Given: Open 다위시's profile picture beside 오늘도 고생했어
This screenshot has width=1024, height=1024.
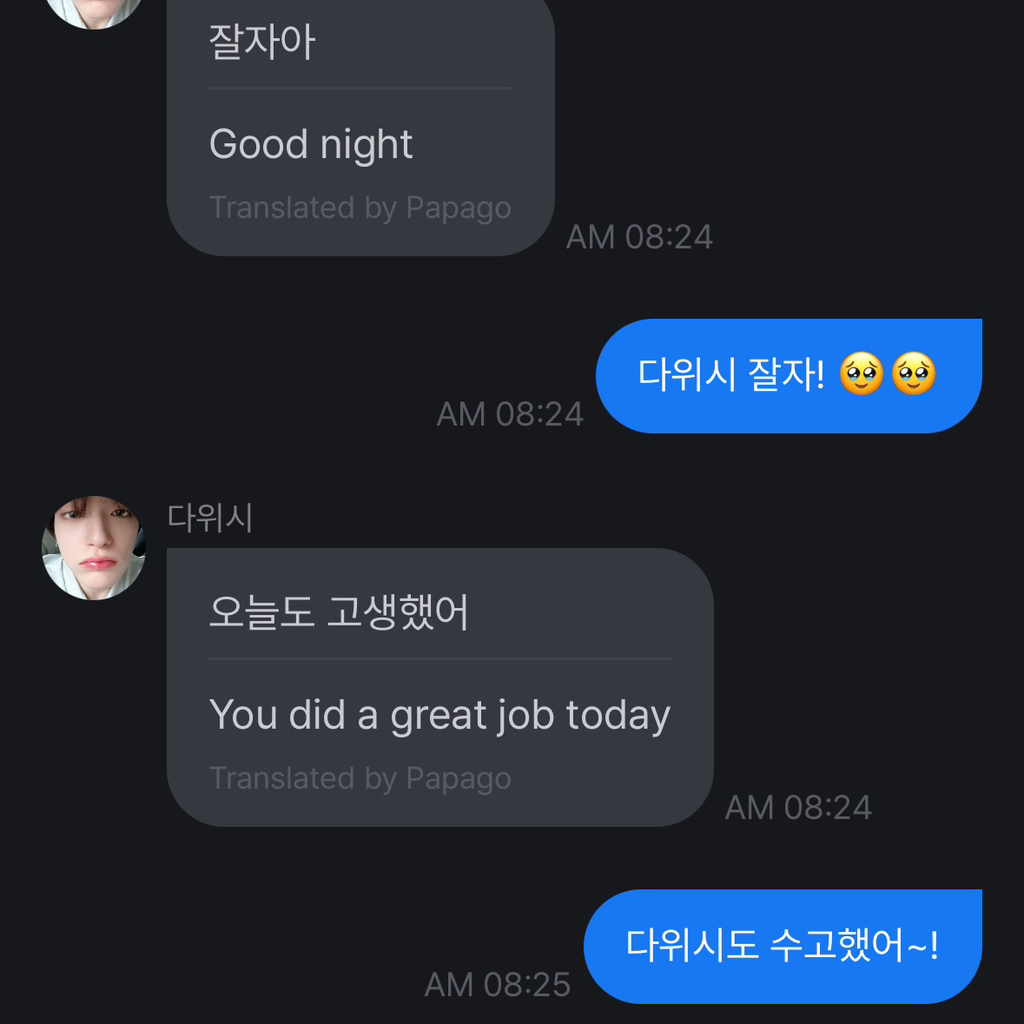Looking at the screenshot, I should 94,548.
